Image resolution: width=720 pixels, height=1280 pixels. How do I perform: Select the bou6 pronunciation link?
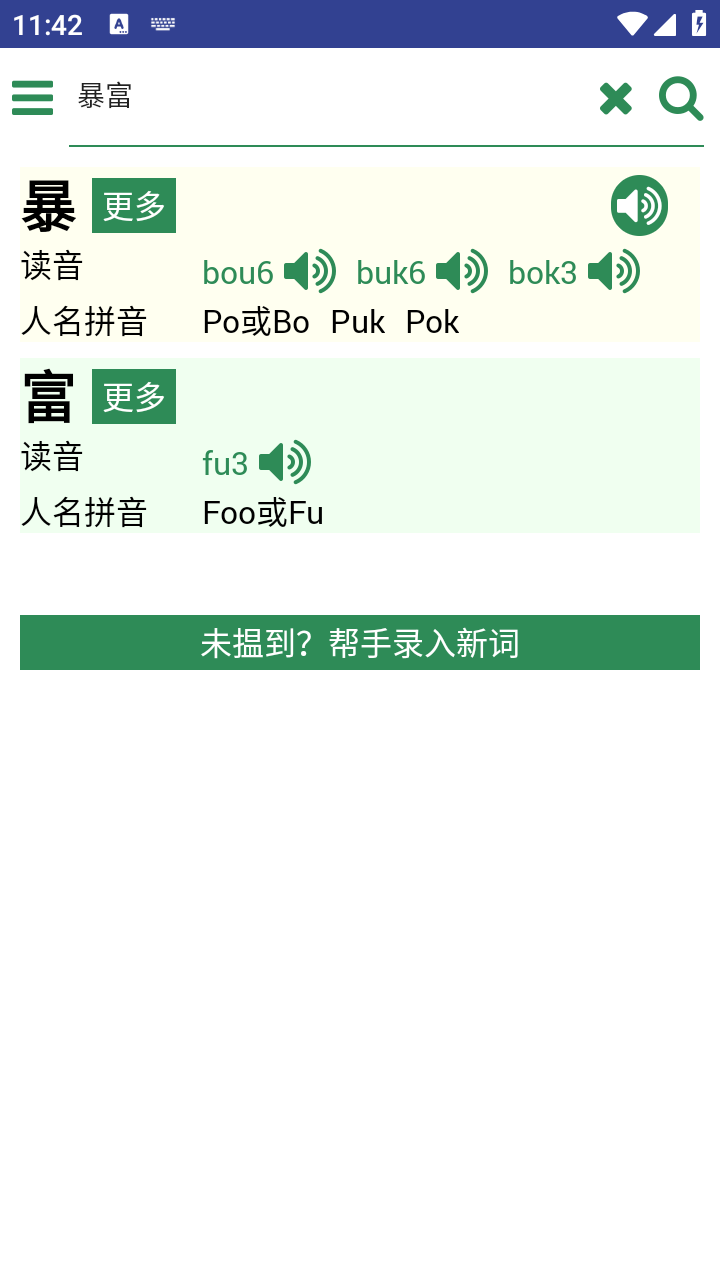tap(238, 271)
